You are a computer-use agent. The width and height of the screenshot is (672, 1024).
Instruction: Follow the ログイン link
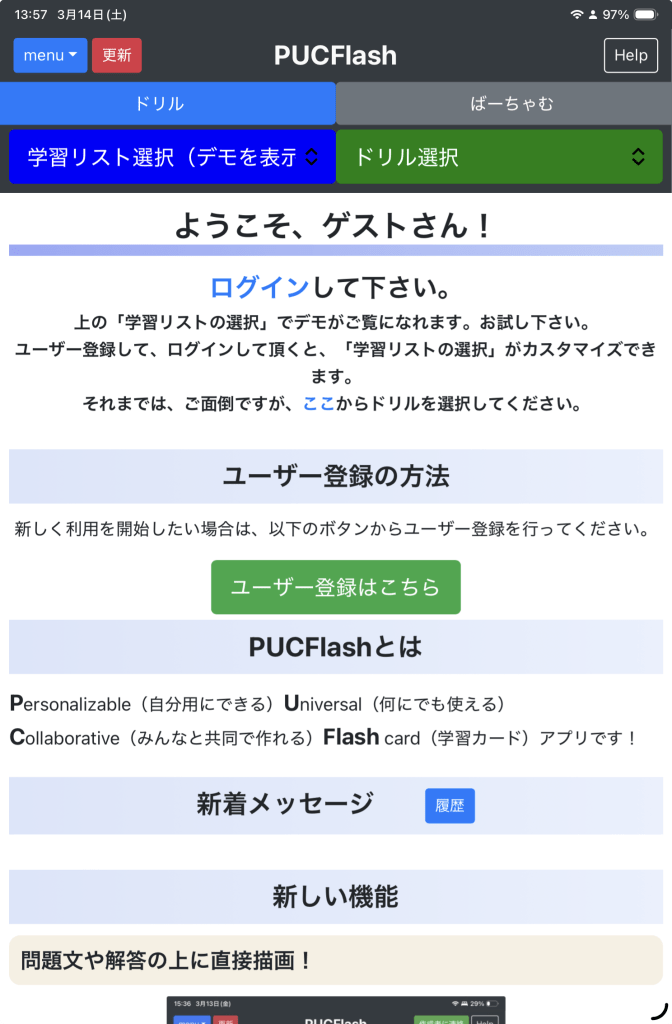260,288
